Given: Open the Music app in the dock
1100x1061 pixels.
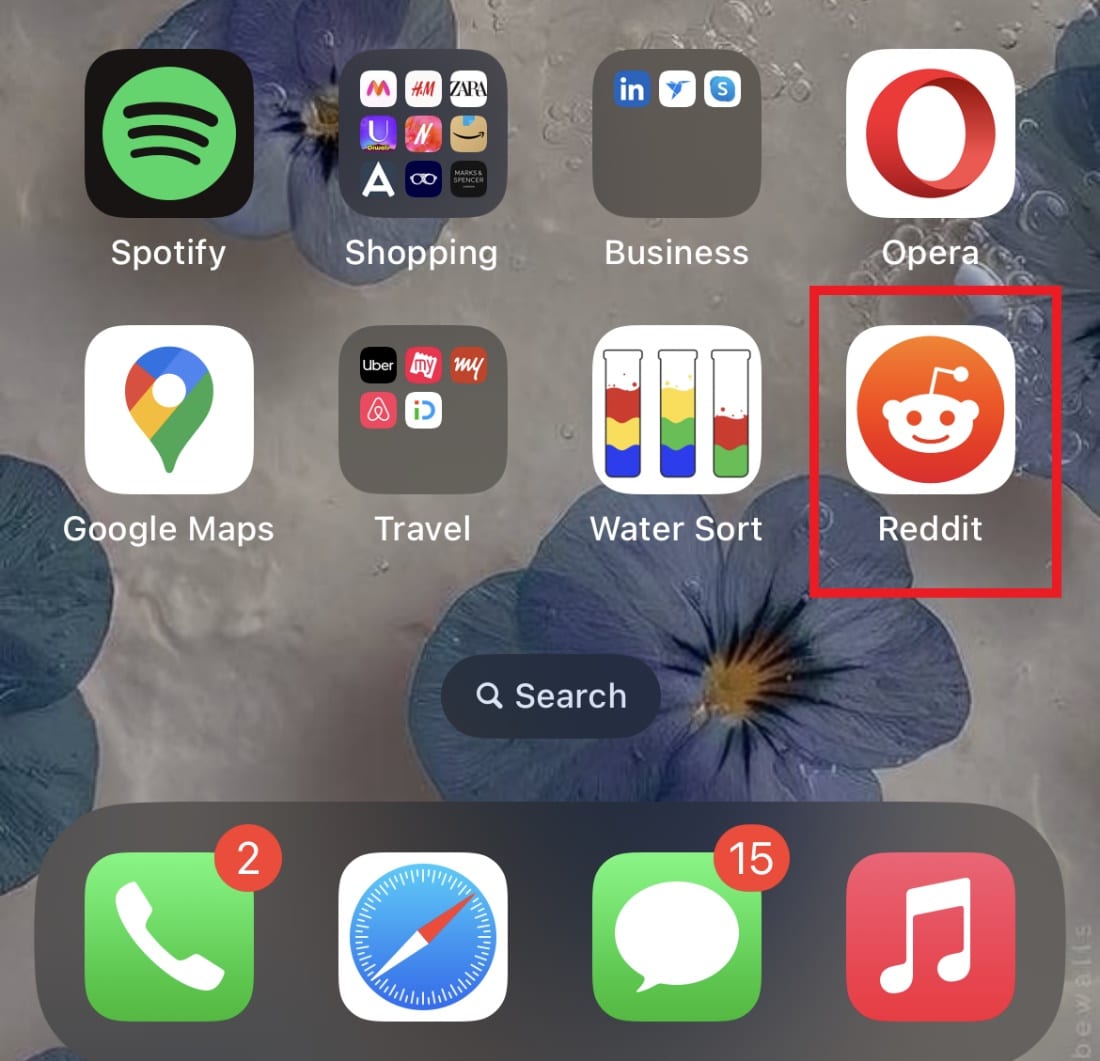Looking at the screenshot, I should (930, 936).
